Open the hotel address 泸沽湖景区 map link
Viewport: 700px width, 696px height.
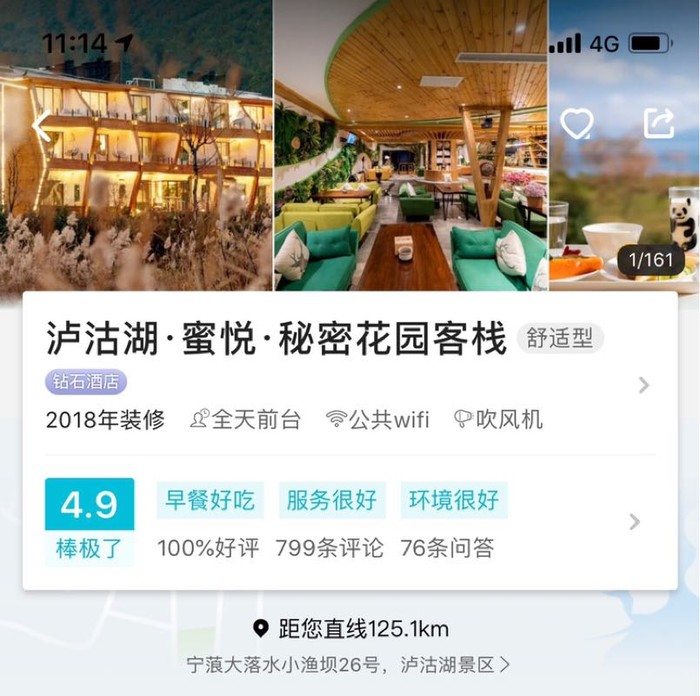[x=350, y=663]
